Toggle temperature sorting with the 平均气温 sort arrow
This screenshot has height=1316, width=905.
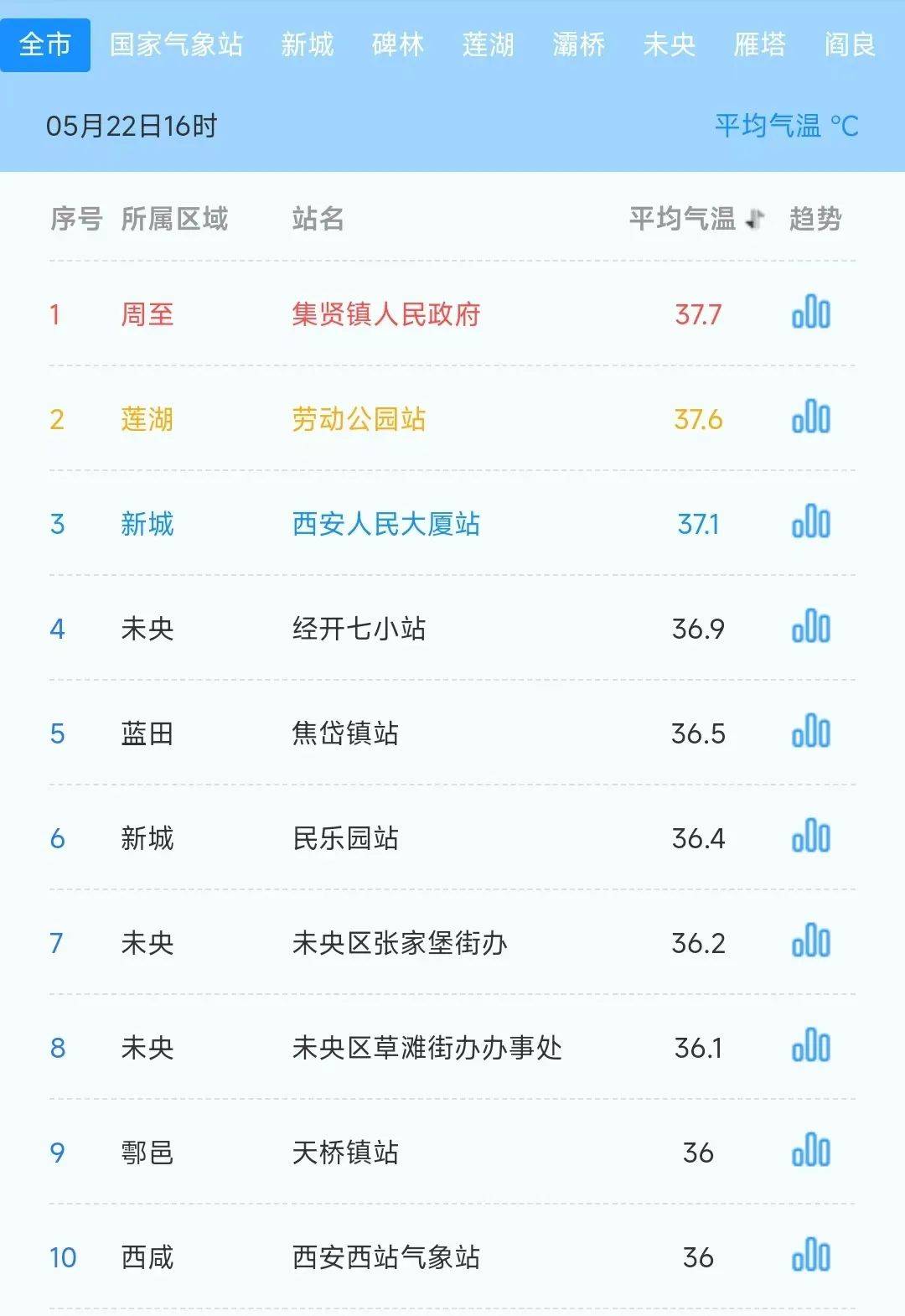tap(755, 220)
